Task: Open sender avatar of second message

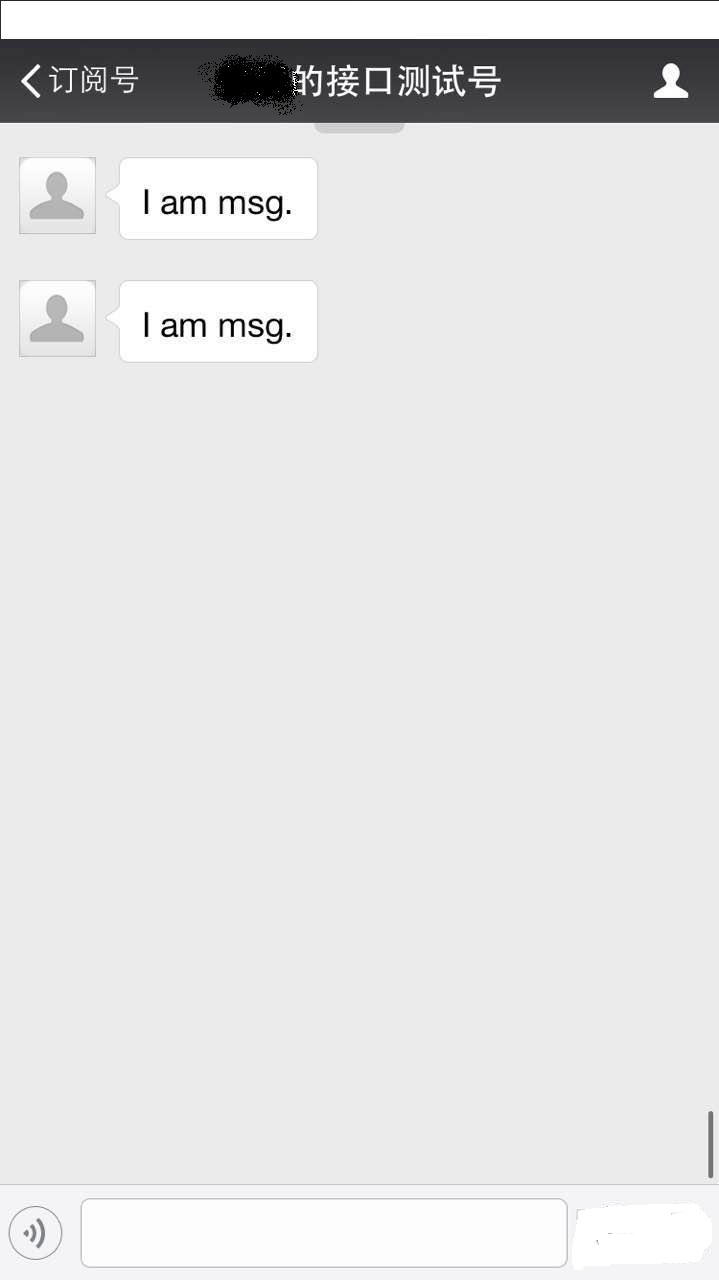Action: click(57, 319)
